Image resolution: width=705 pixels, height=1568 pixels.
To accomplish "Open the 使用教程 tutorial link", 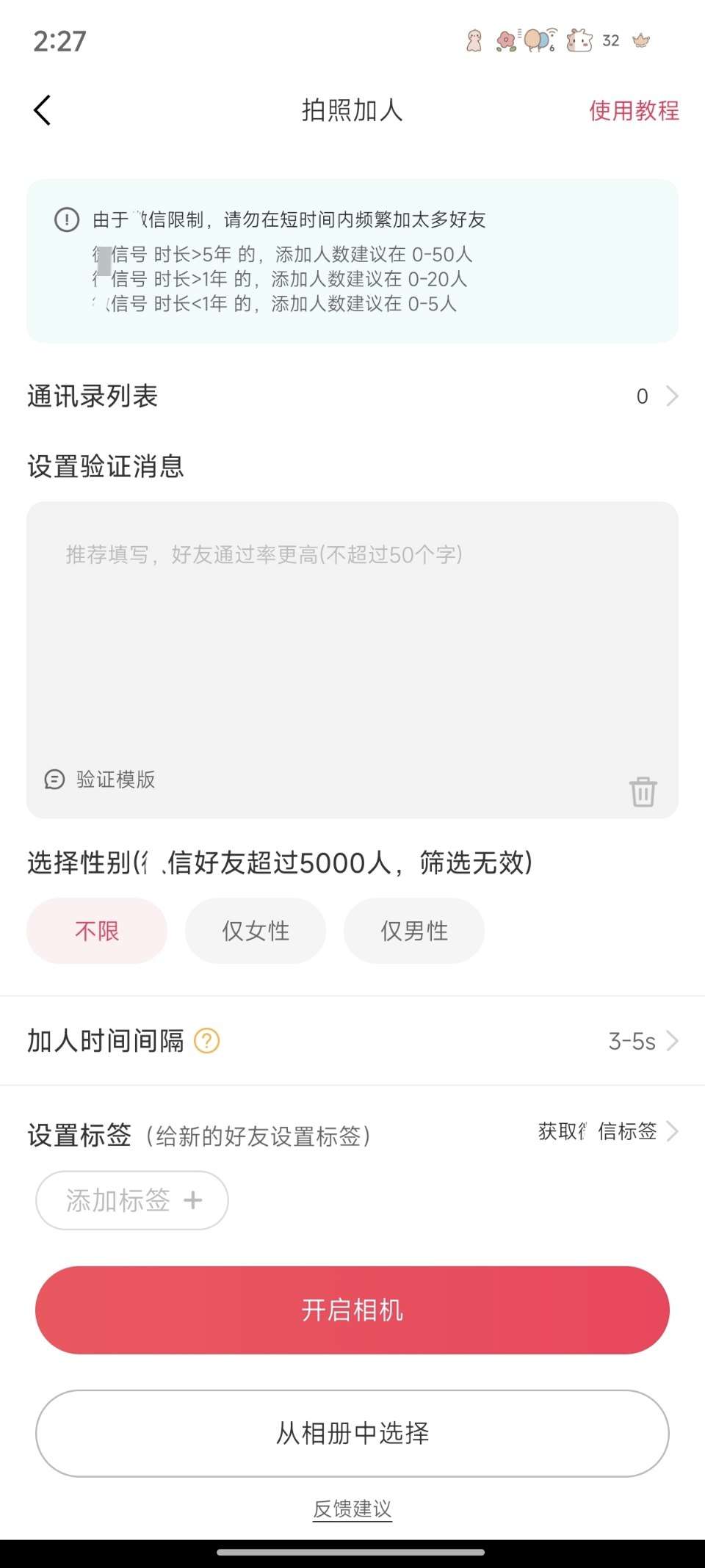I will pos(633,110).
